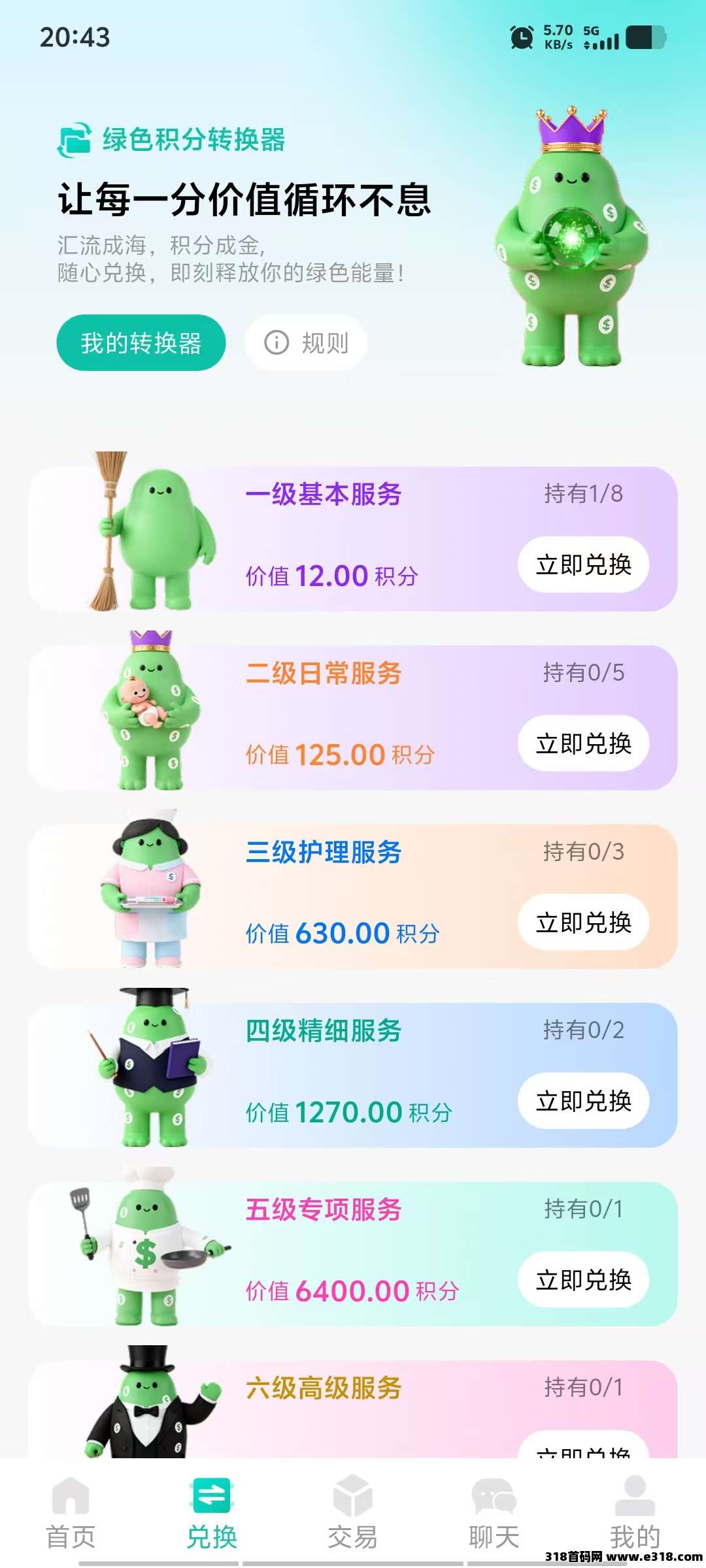Tap 立即兑换 for 二级日常服务
706x1568 pixels.
coord(583,743)
